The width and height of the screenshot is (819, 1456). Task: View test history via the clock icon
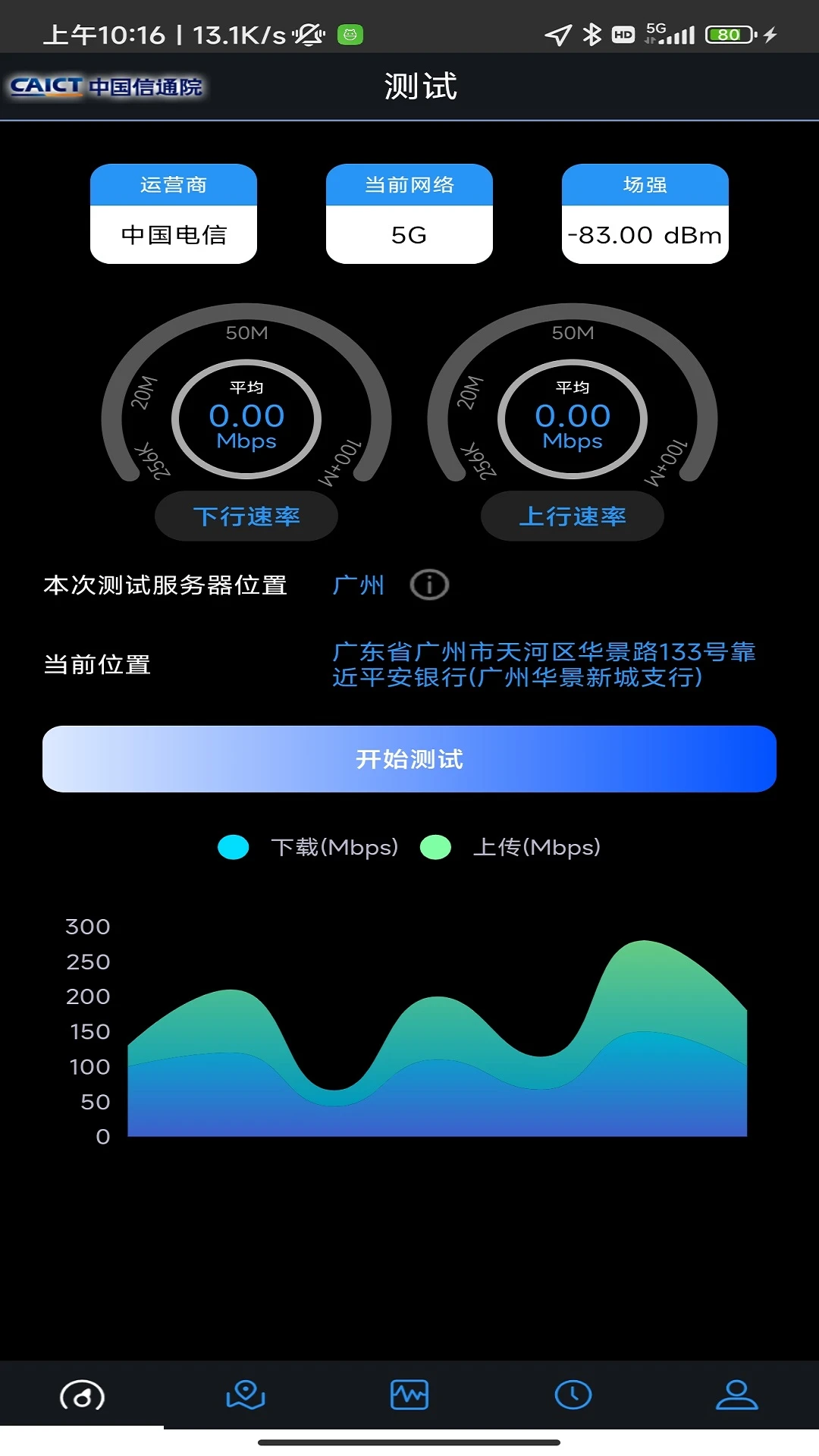coord(573,1395)
